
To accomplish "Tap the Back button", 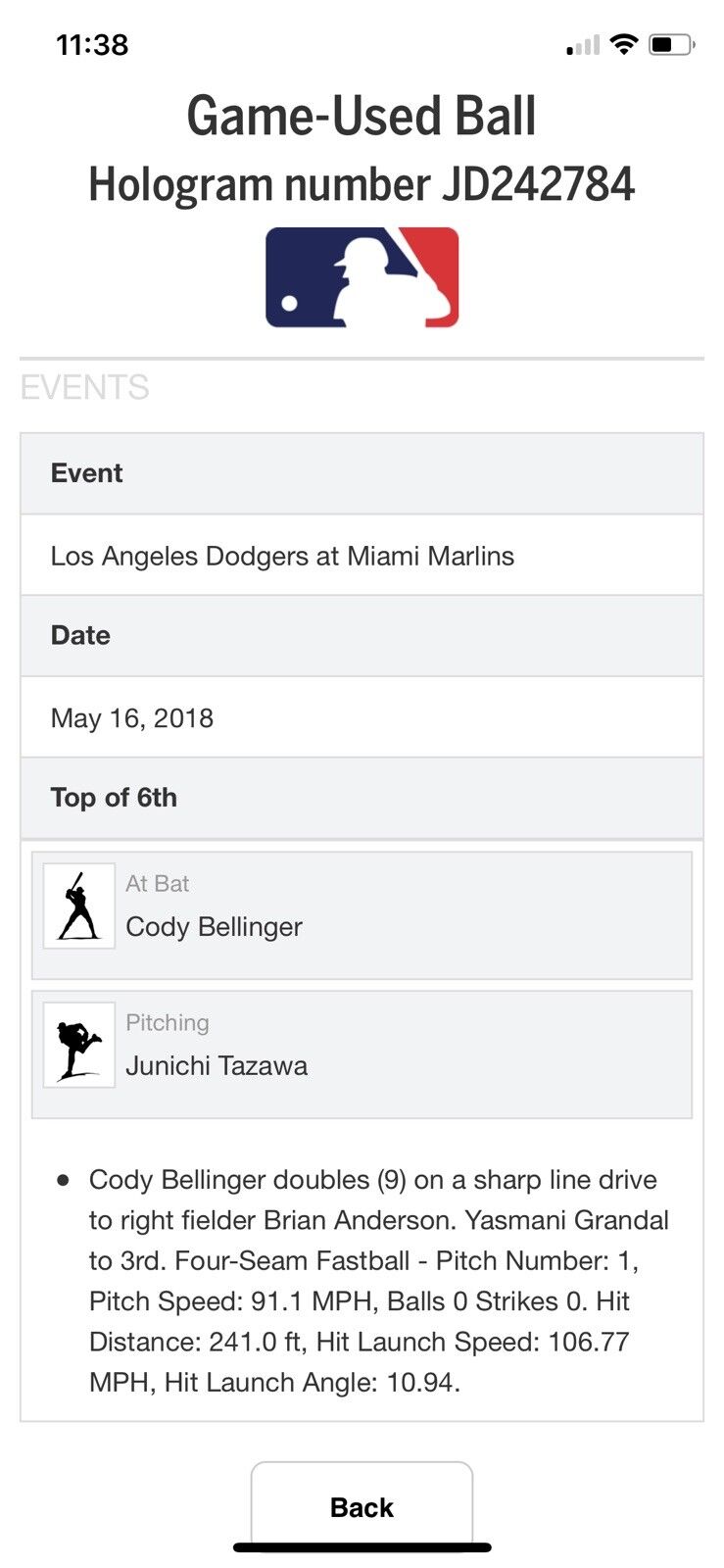I will 362,1506.
